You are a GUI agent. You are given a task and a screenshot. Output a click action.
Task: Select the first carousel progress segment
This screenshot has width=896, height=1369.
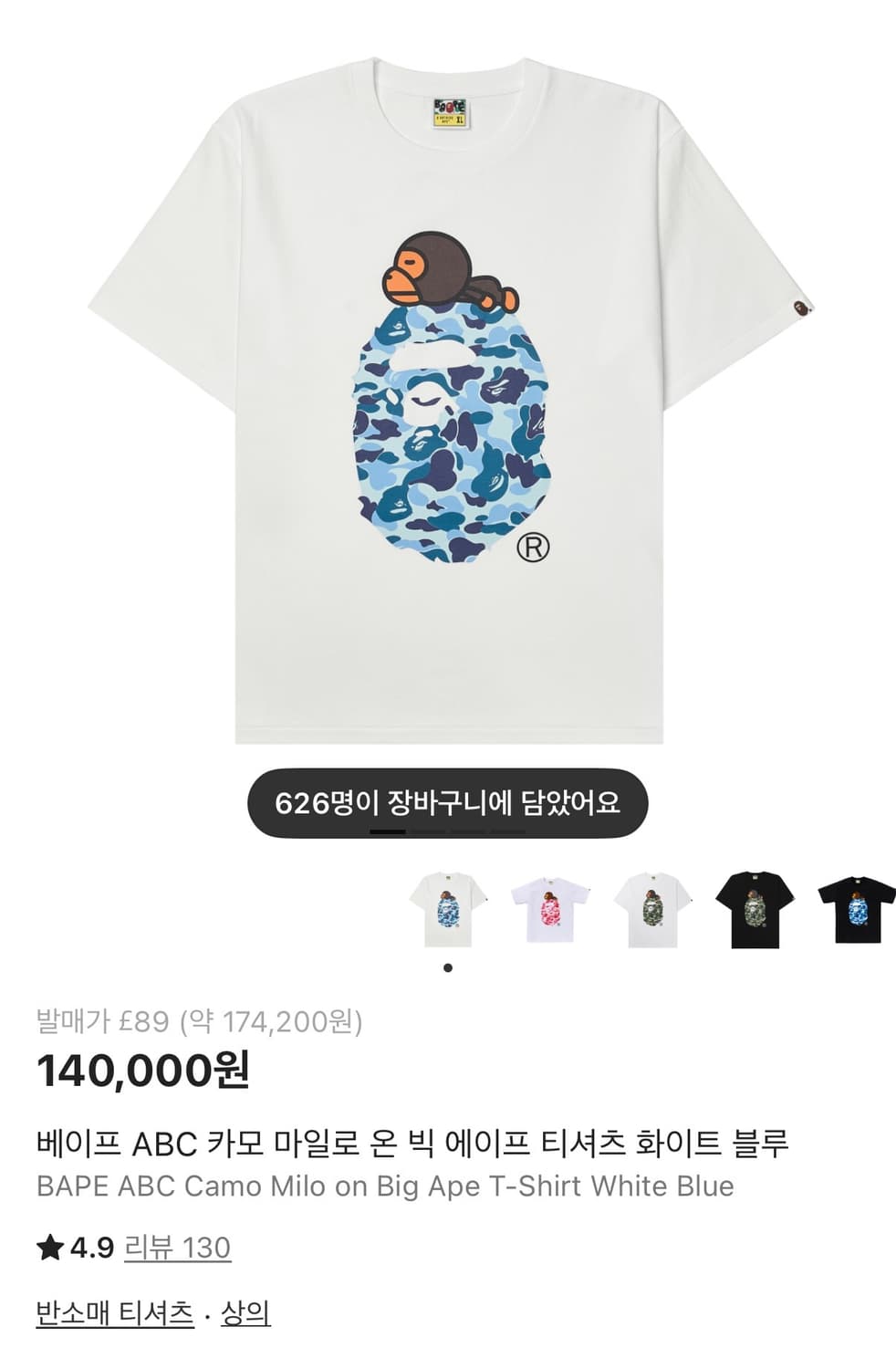pyautogui.click(x=388, y=831)
